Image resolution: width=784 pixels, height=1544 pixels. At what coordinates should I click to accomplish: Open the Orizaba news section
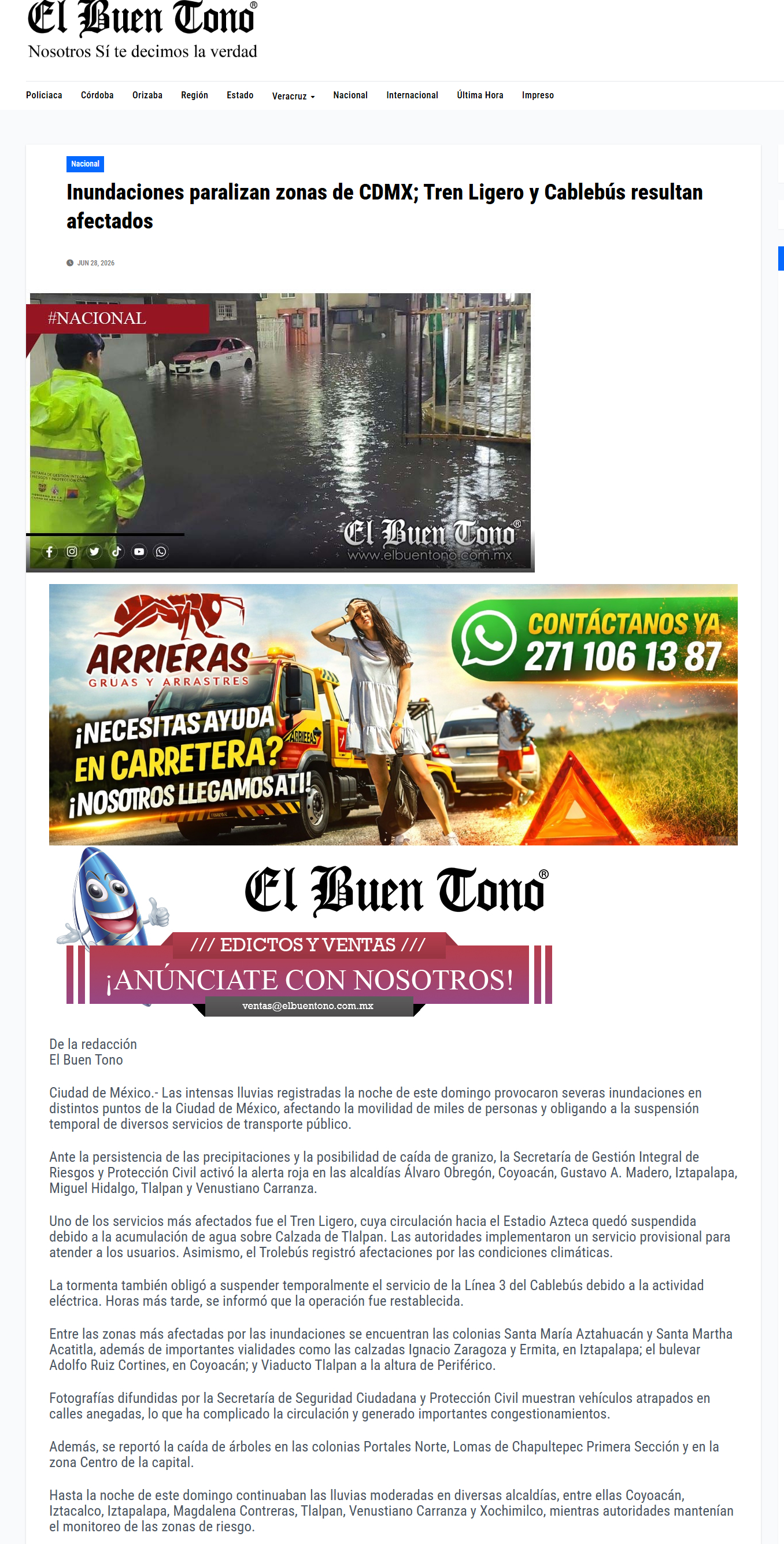pos(147,95)
